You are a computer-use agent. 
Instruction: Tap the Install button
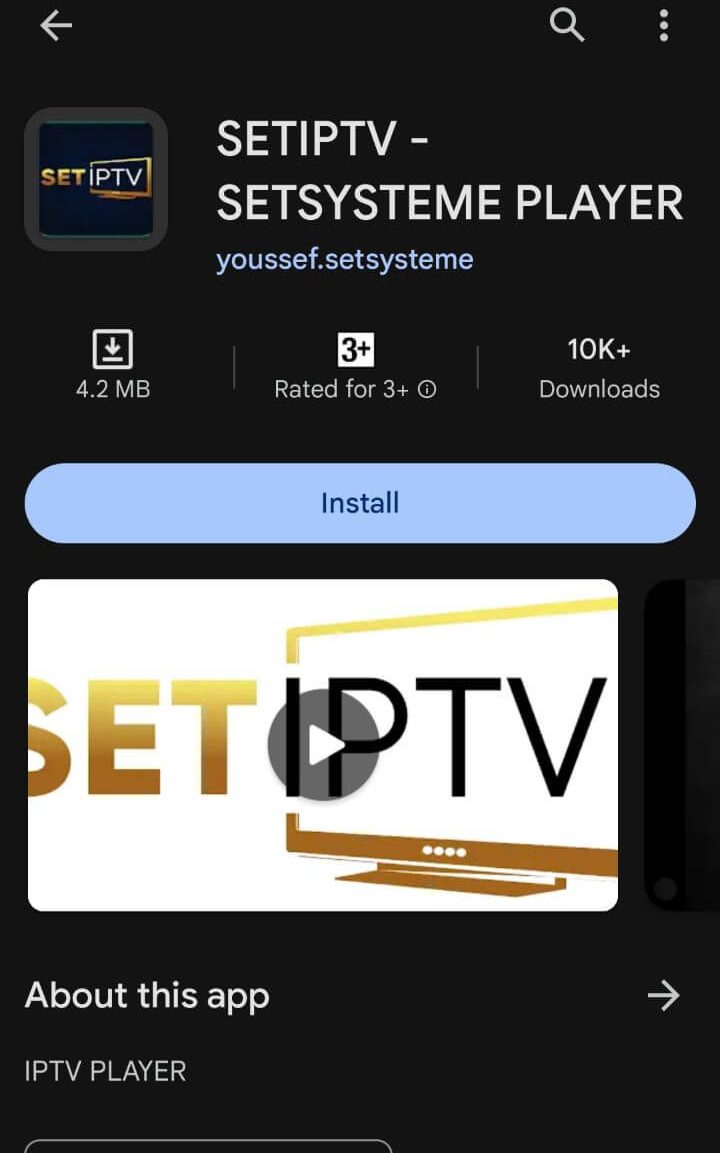pyautogui.click(x=360, y=503)
